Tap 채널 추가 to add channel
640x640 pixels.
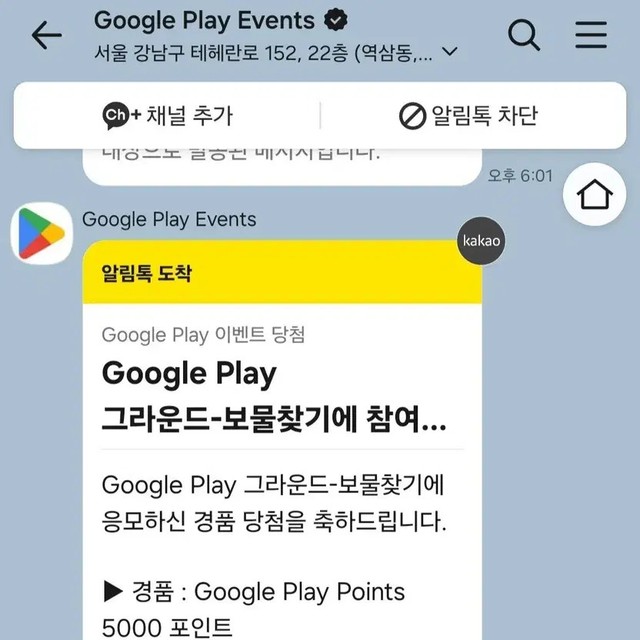click(x=168, y=116)
